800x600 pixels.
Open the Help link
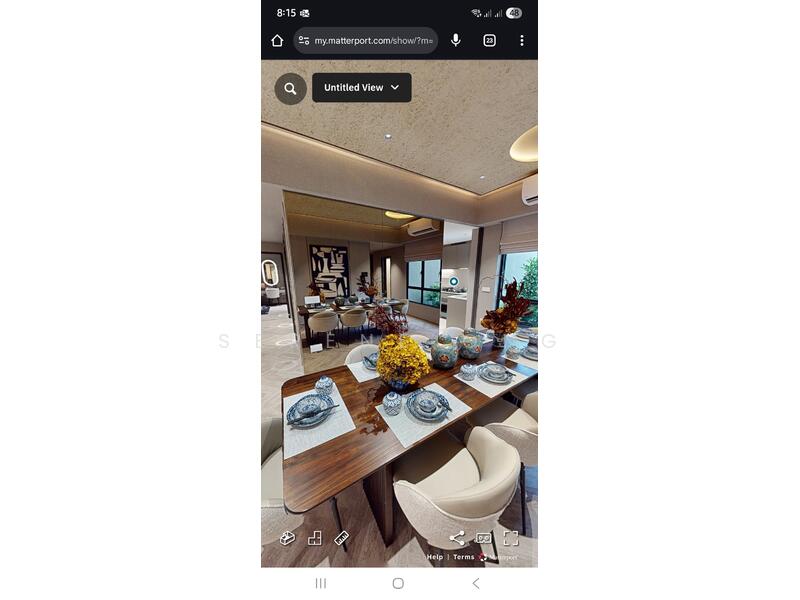(x=434, y=557)
